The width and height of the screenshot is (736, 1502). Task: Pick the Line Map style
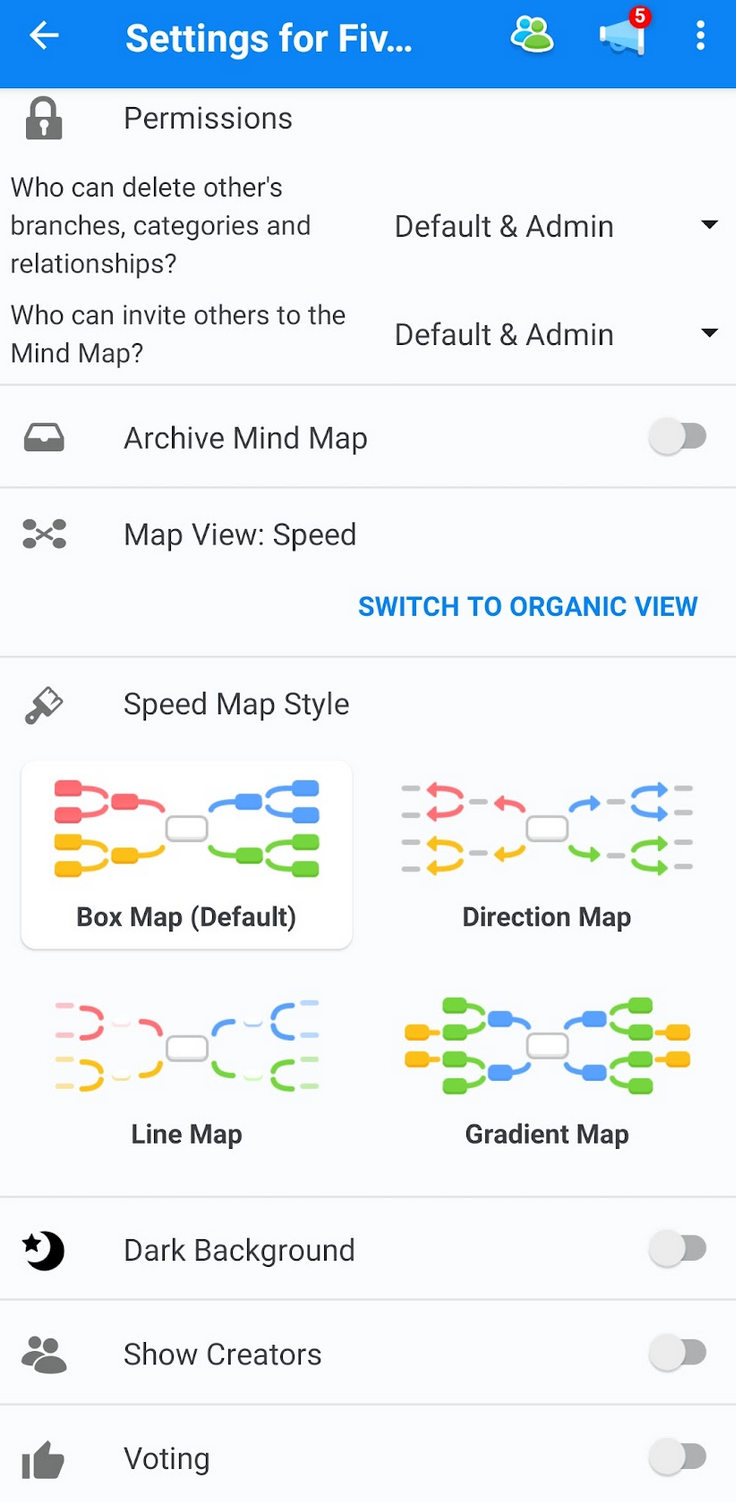click(x=187, y=1072)
